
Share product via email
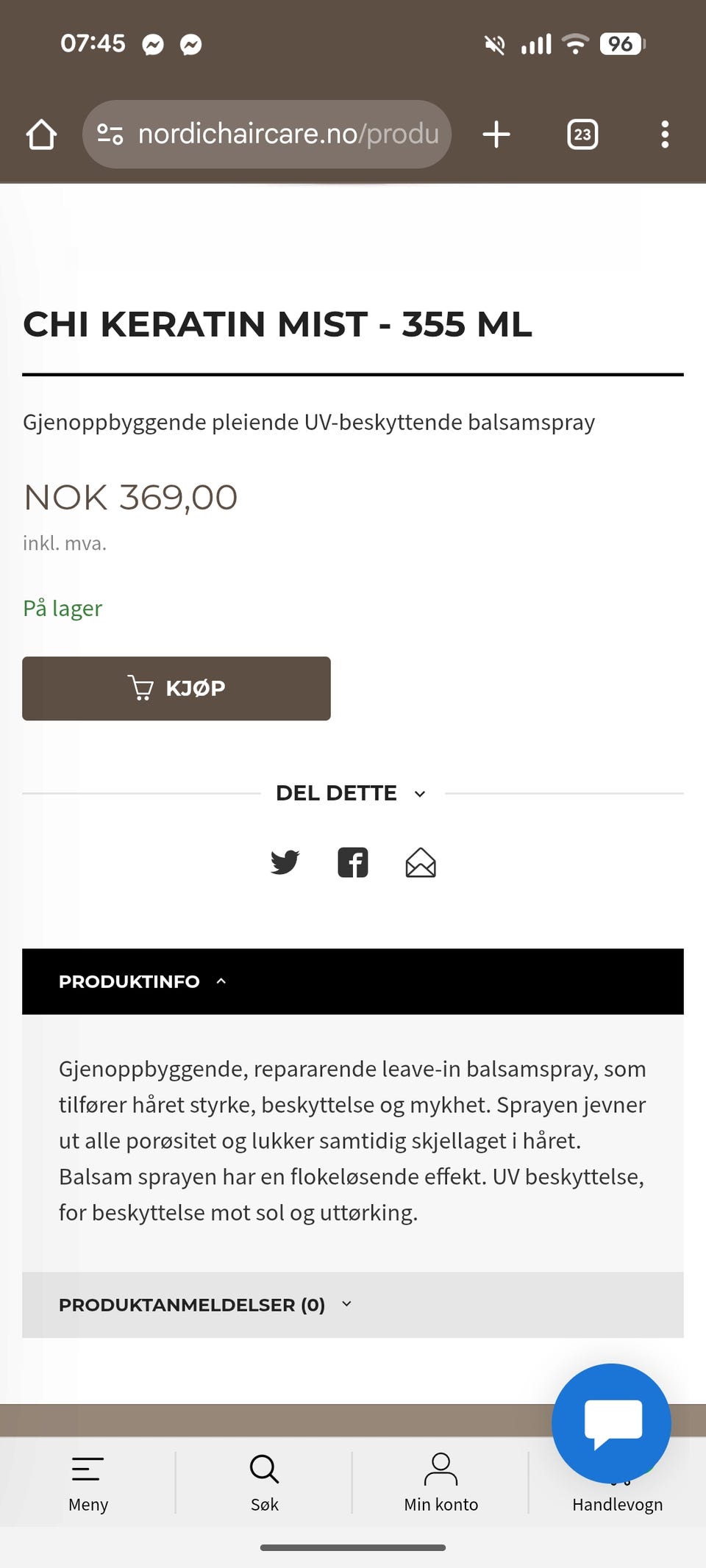420,864
